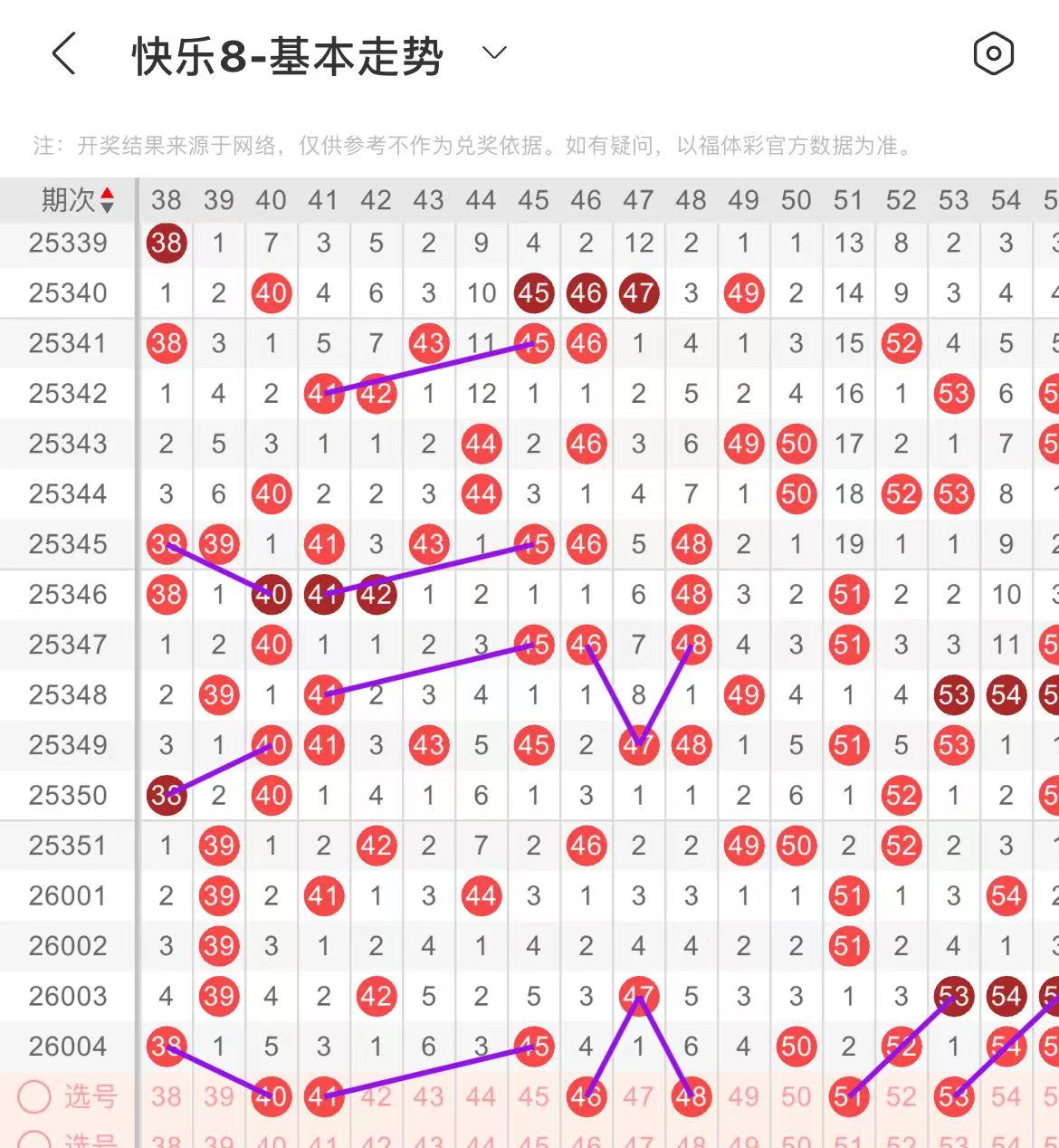Pick number 47 in the upper 选号 row
This screenshot has width=1059, height=1148.
[639, 1096]
